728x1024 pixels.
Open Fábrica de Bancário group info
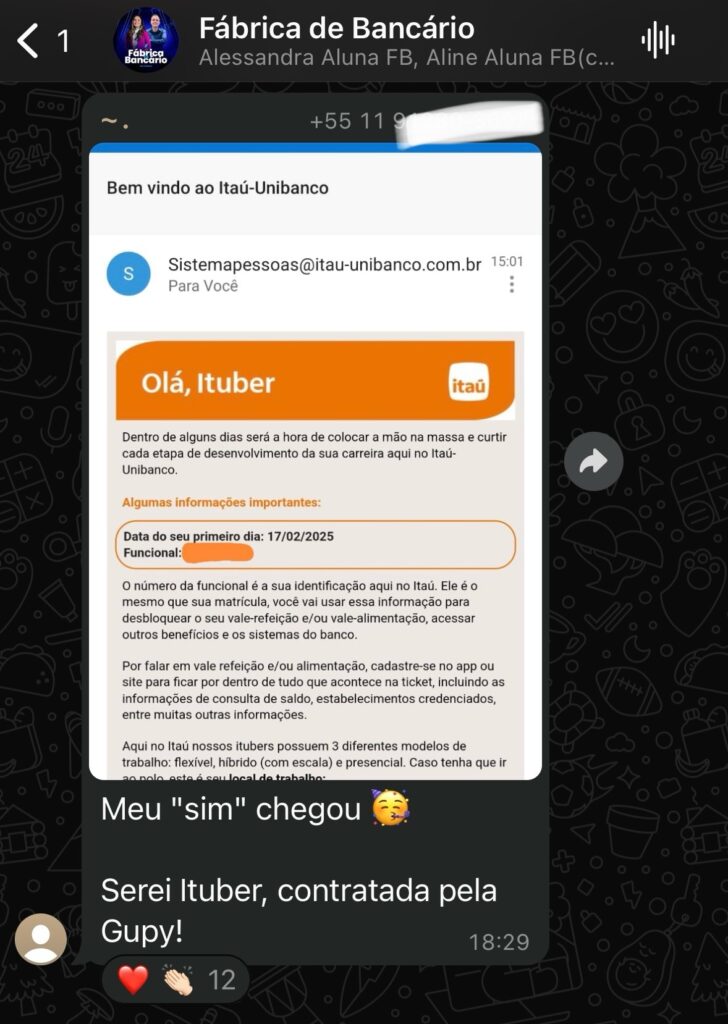(400, 40)
